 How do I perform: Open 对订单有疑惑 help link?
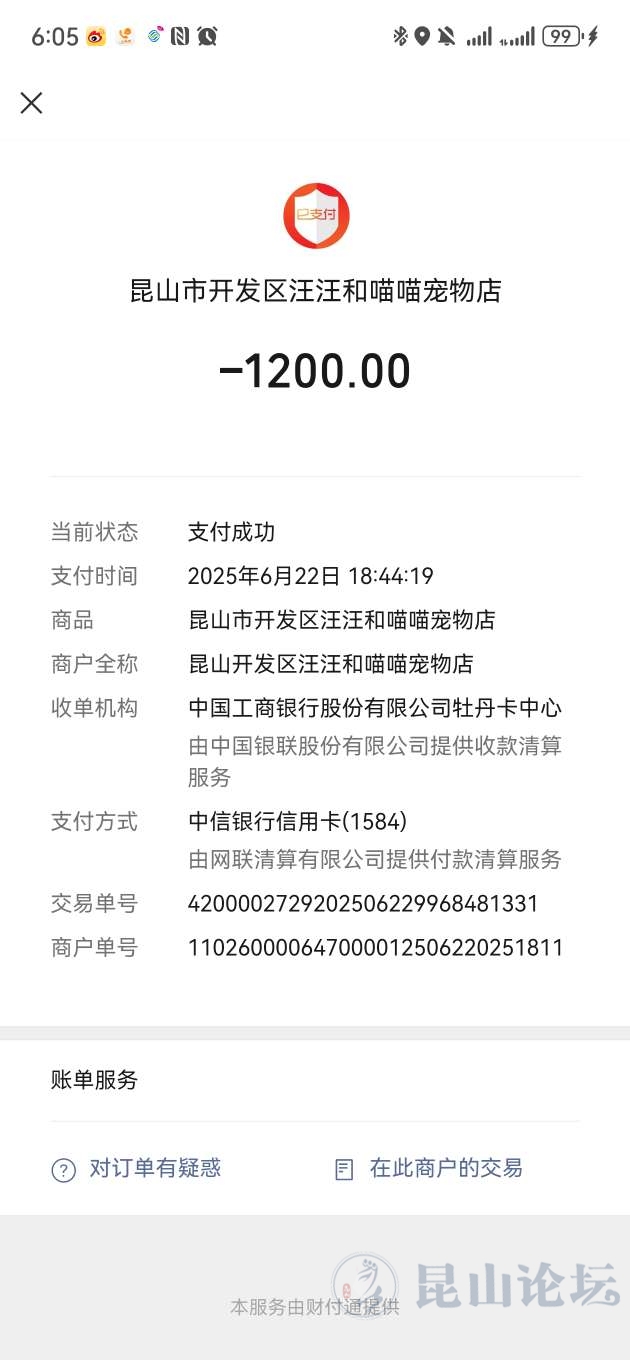(137, 1168)
